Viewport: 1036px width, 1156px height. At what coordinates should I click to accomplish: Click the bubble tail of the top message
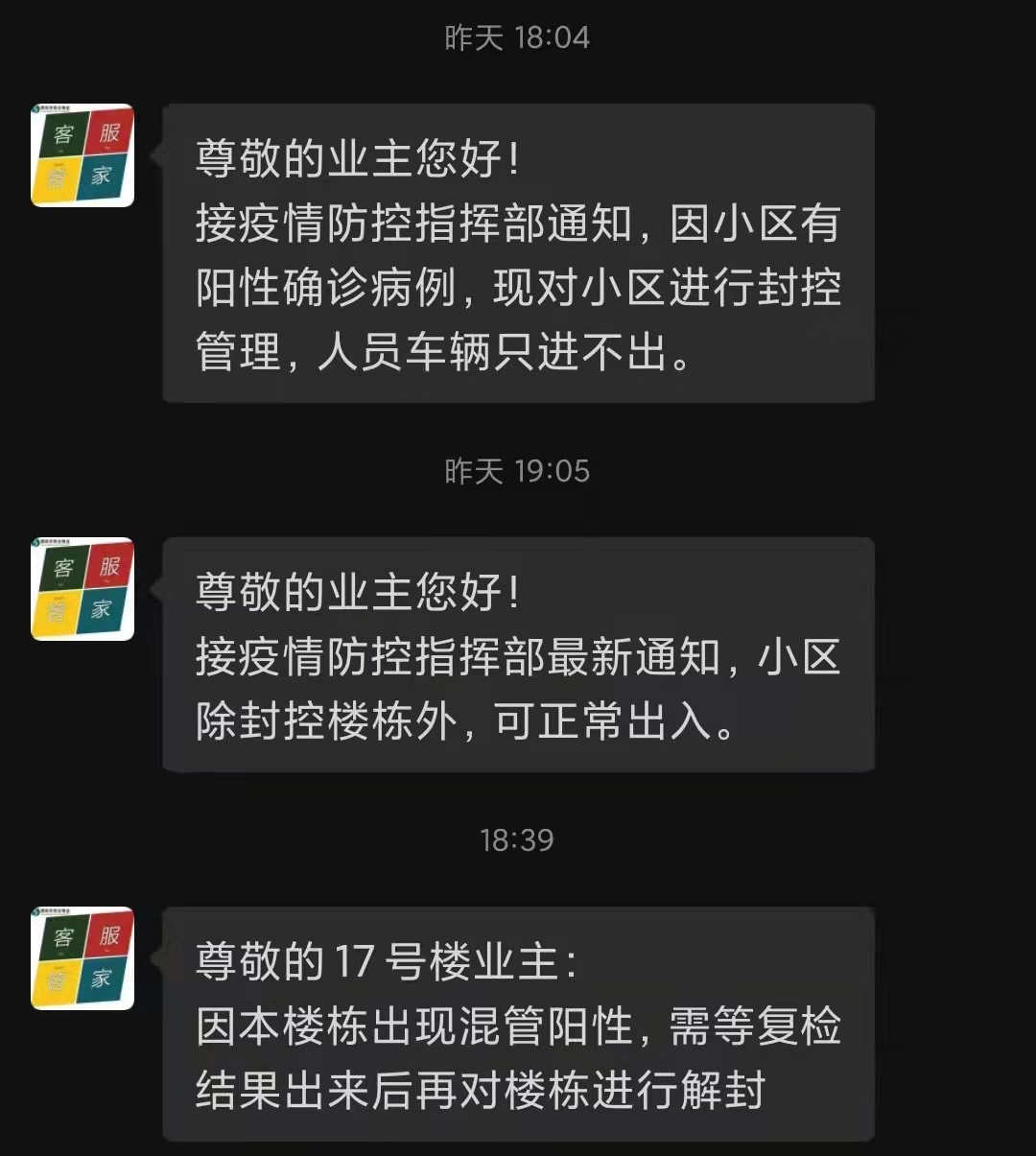point(158,153)
